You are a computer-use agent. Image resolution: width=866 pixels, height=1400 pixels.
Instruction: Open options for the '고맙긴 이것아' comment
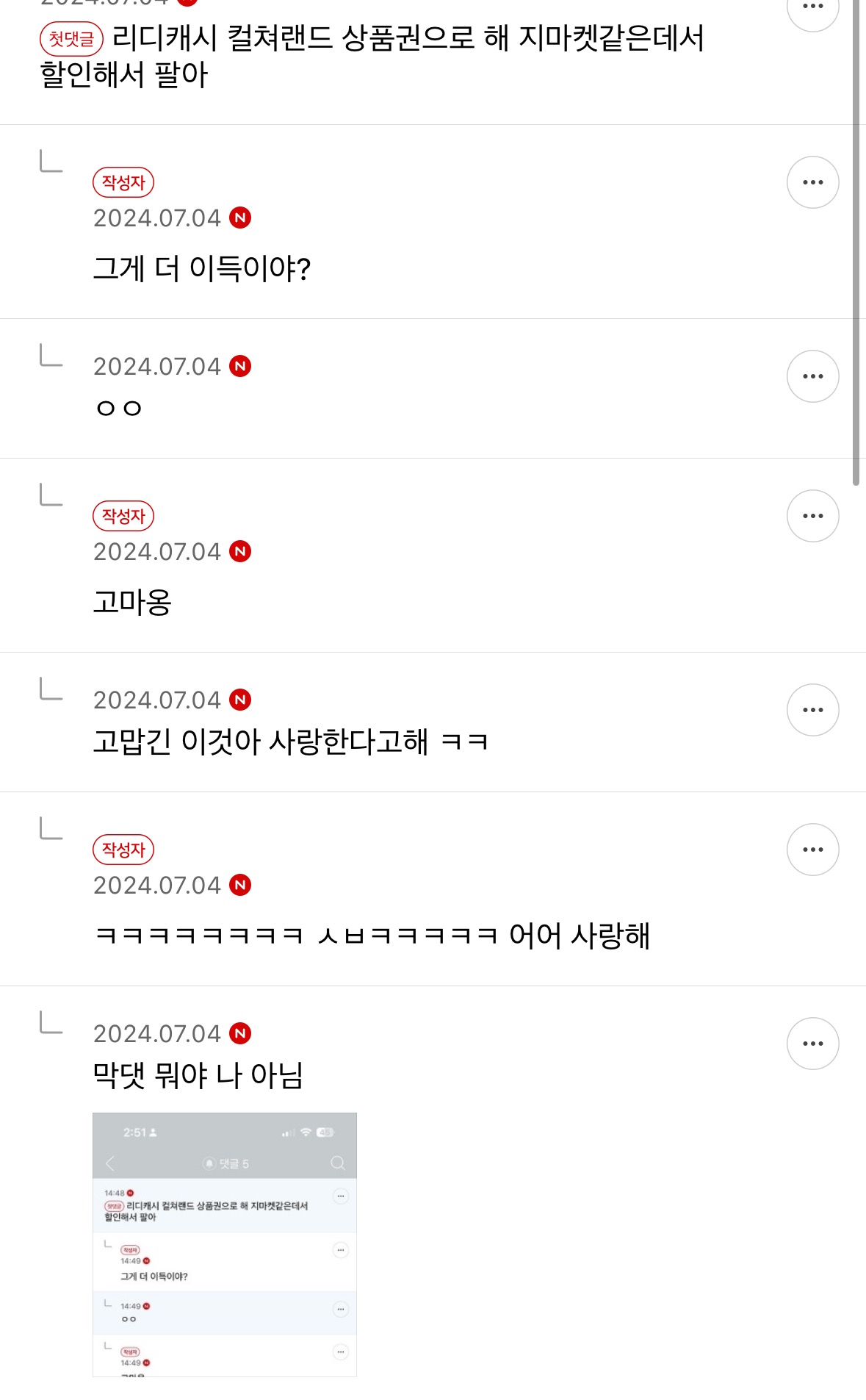tap(812, 709)
